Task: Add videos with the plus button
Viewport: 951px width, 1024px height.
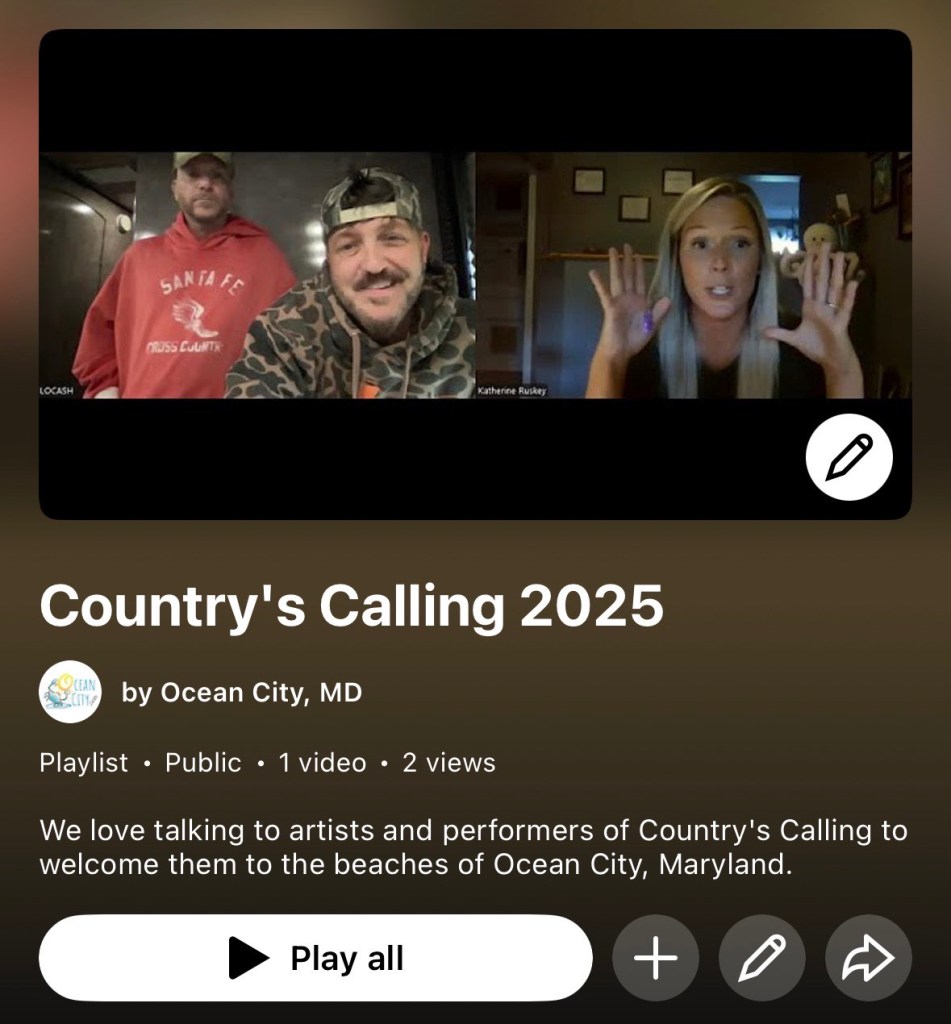Action: tap(655, 958)
